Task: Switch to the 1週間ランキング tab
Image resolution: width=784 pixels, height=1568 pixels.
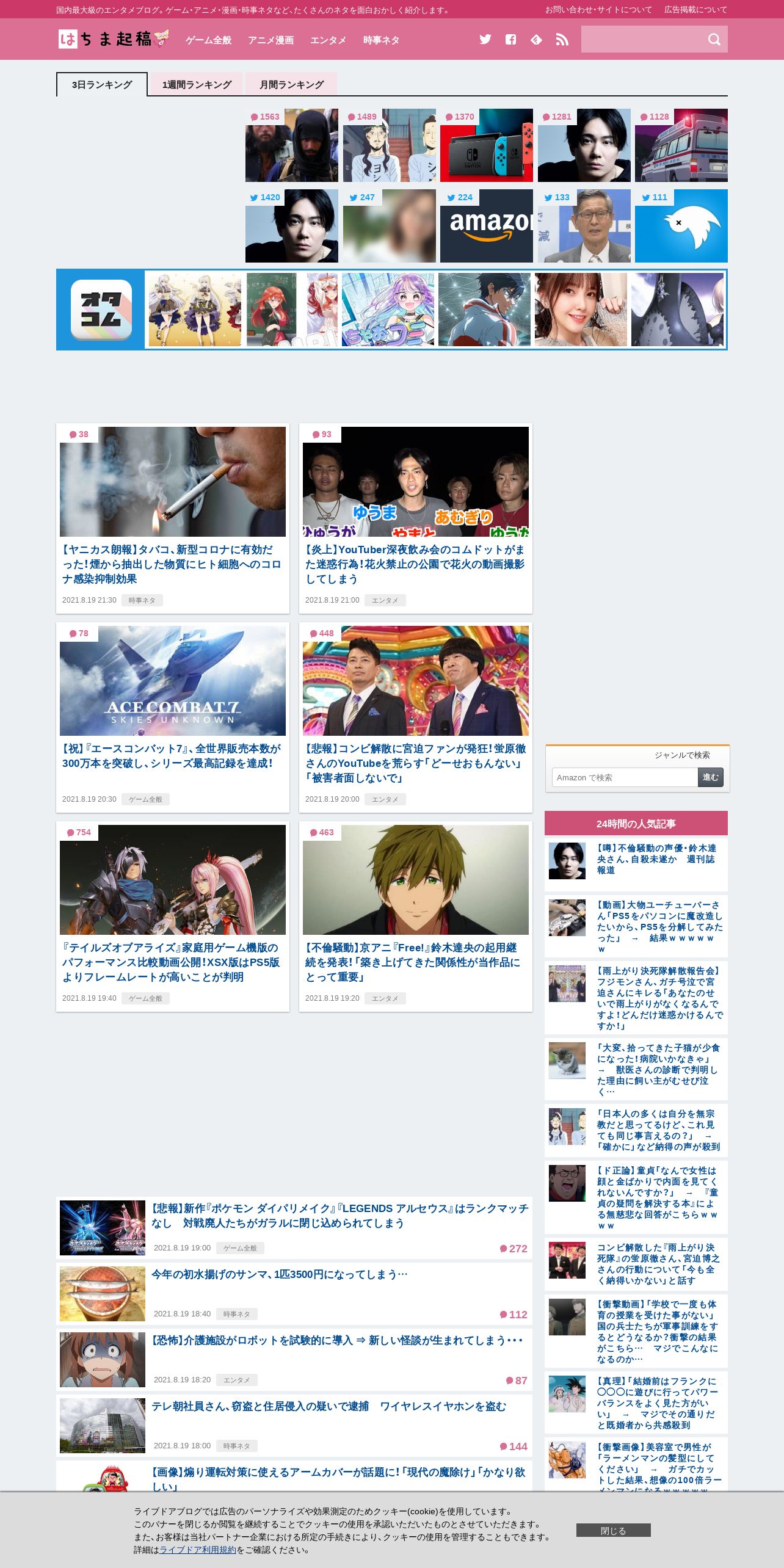Action: click(197, 84)
